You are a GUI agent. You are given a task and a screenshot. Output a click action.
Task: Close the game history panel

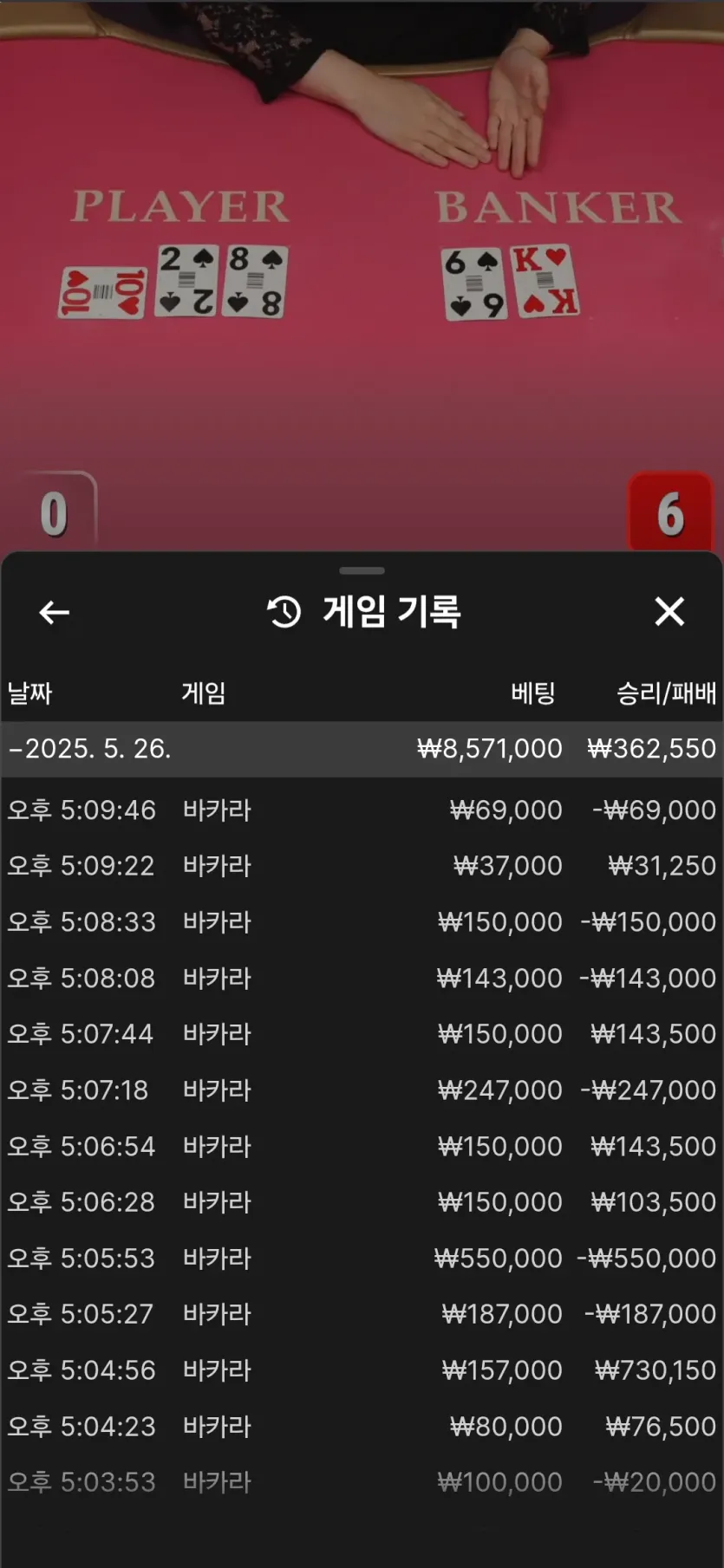[669, 612]
